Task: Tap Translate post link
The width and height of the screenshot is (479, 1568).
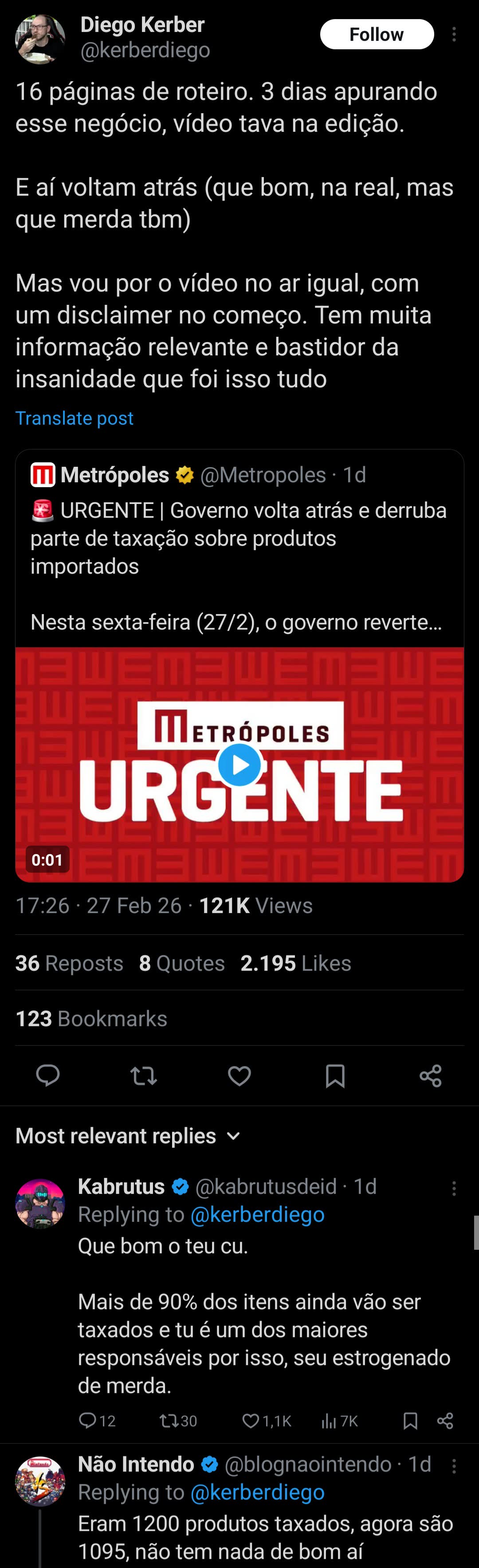Action: [74, 418]
